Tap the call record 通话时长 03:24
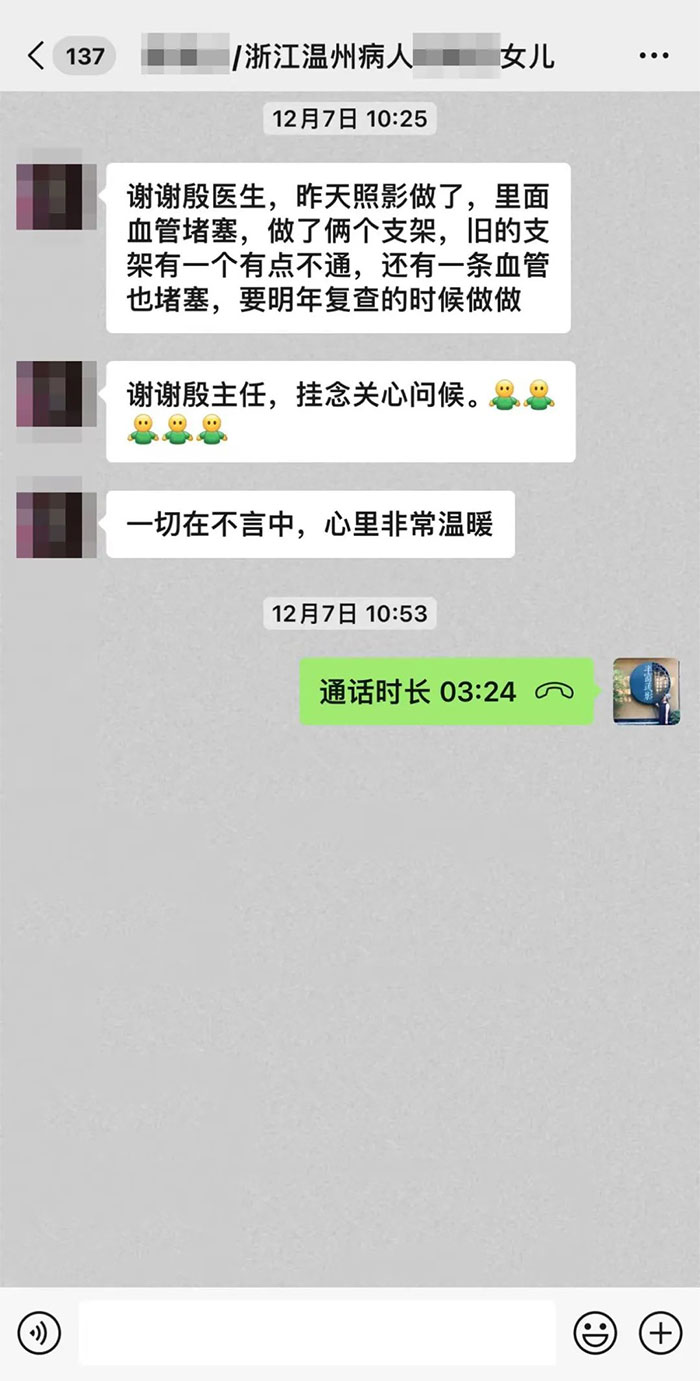 pyautogui.click(x=446, y=691)
